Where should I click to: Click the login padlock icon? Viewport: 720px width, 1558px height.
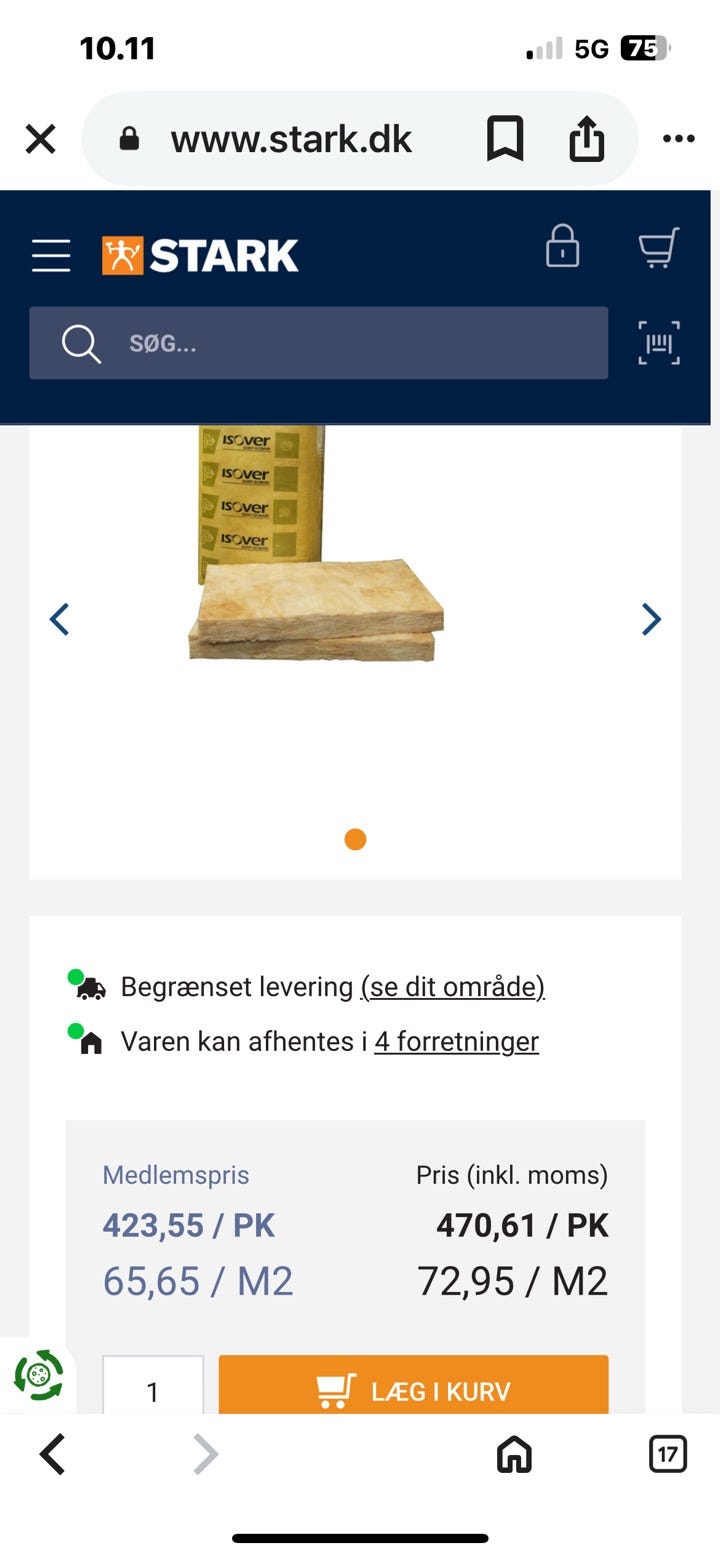click(x=562, y=246)
